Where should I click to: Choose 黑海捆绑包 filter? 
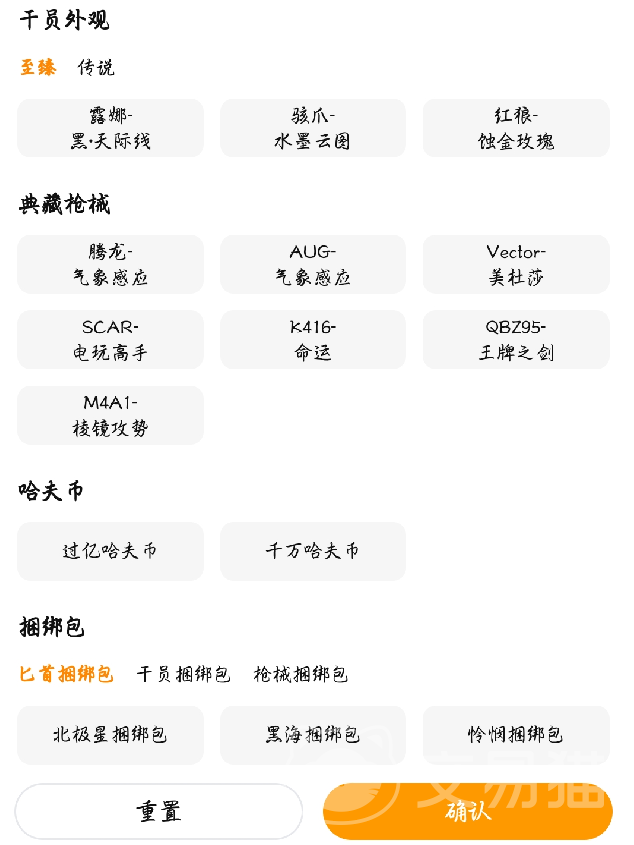point(313,735)
